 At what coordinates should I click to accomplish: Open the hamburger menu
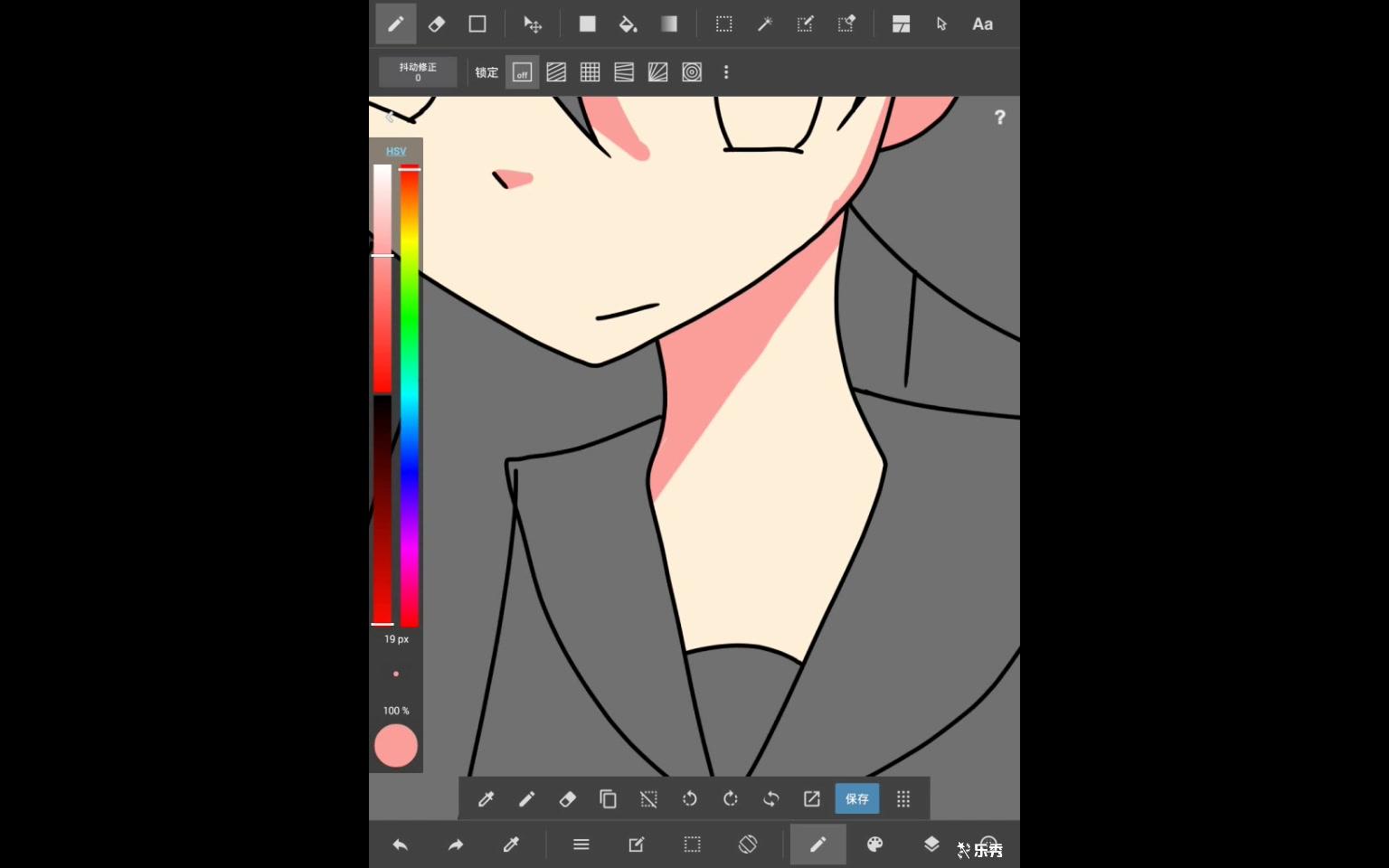[581, 844]
